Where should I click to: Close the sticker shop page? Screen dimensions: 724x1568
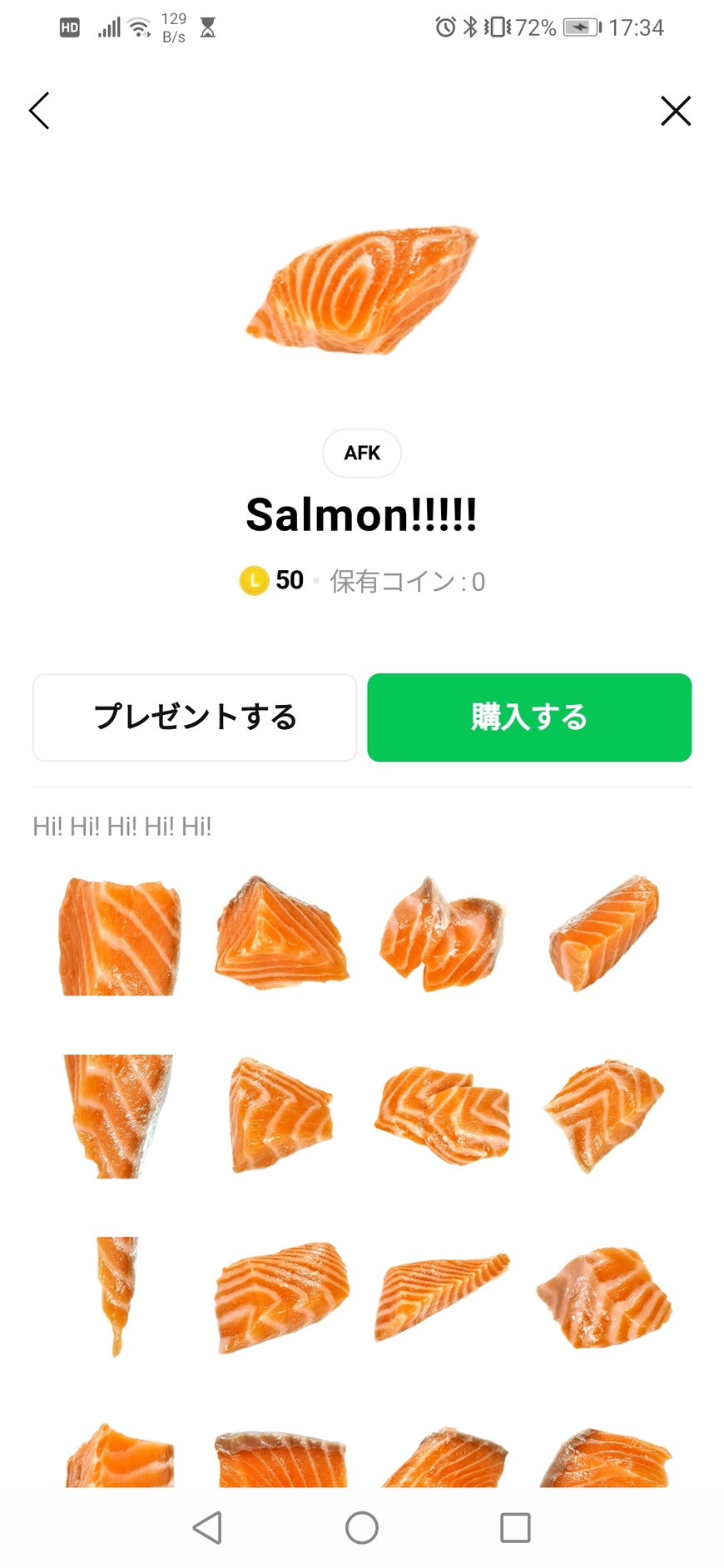click(675, 111)
